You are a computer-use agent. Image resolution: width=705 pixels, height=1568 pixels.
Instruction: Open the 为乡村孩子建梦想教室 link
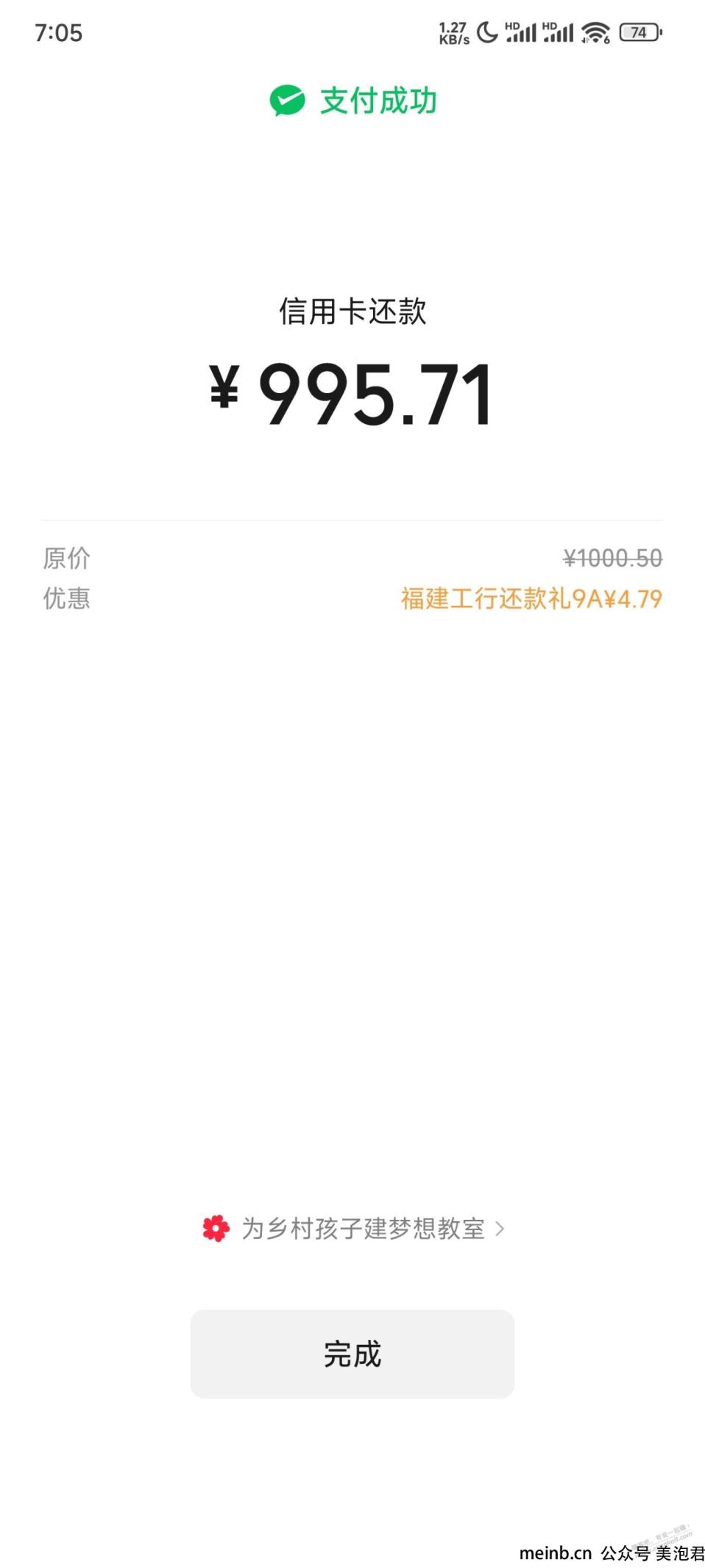click(x=353, y=1228)
